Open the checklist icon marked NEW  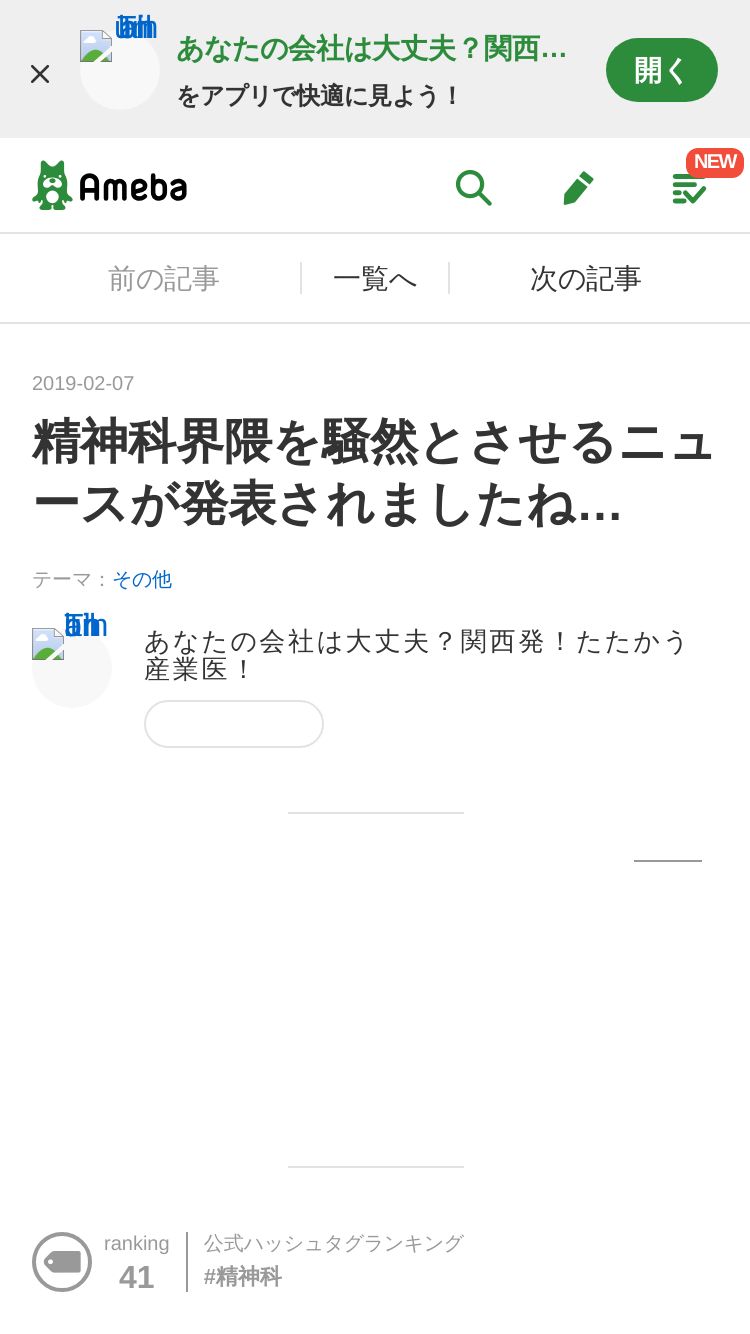pyautogui.click(x=689, y=187)
